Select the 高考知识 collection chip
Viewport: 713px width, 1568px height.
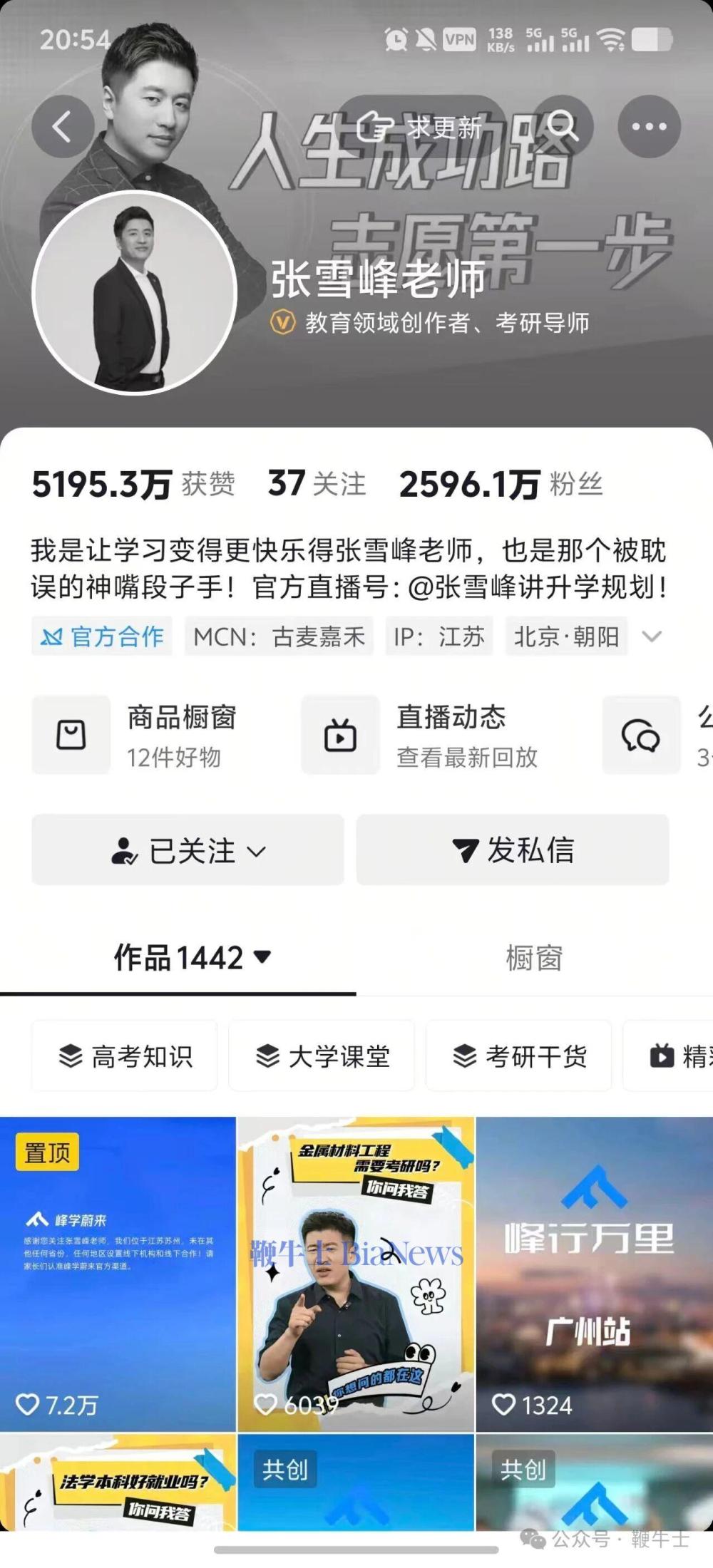tap(125, 1056)
